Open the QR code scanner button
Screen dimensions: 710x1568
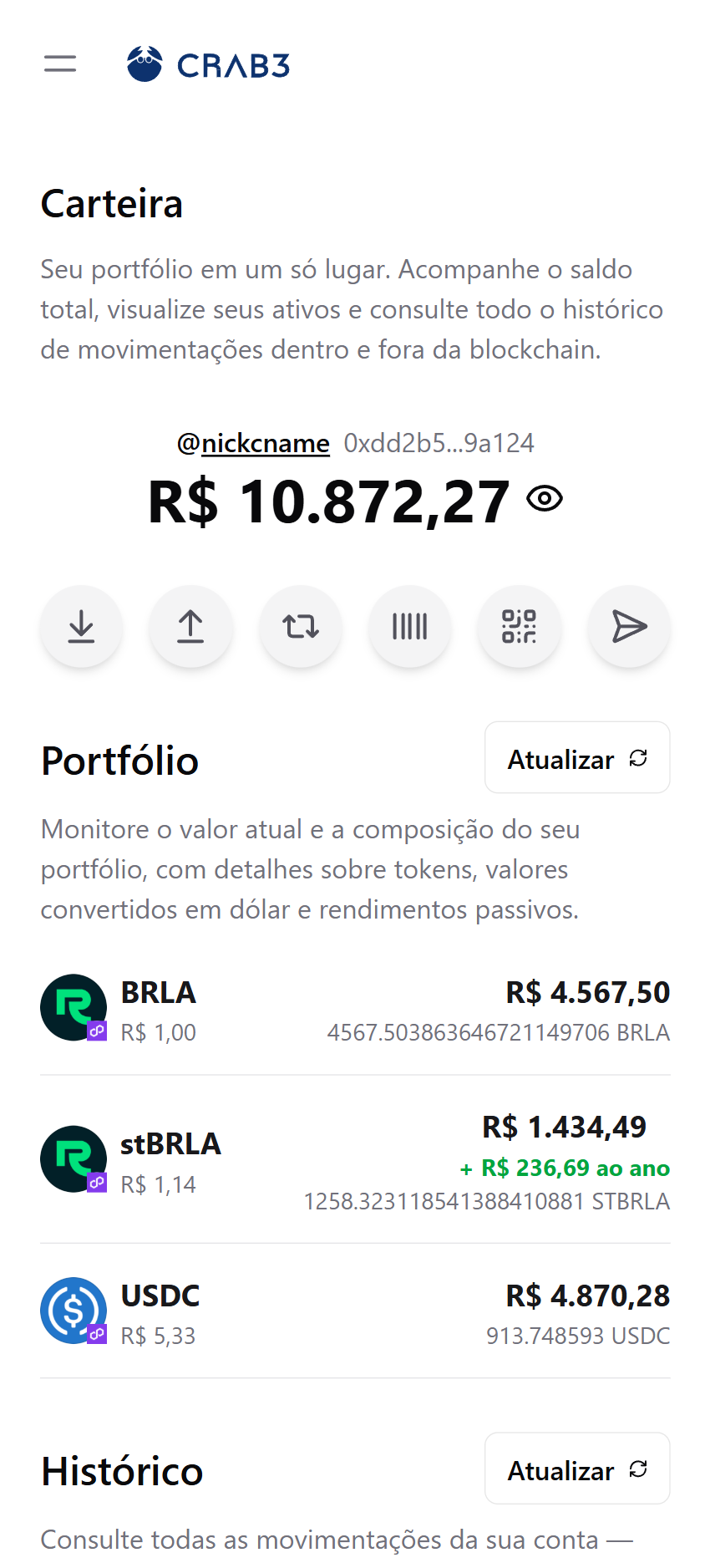[519, 627]
